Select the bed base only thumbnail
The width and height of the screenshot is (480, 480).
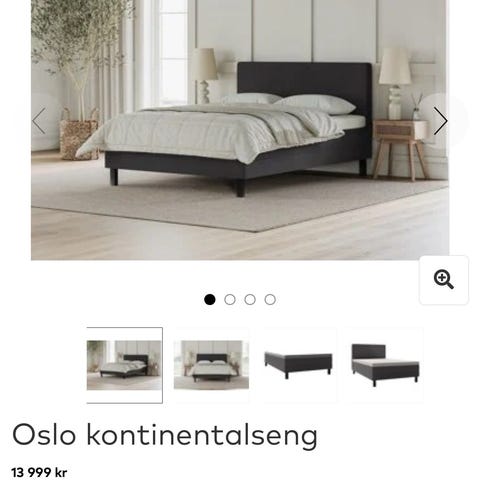tap(298, 365)
